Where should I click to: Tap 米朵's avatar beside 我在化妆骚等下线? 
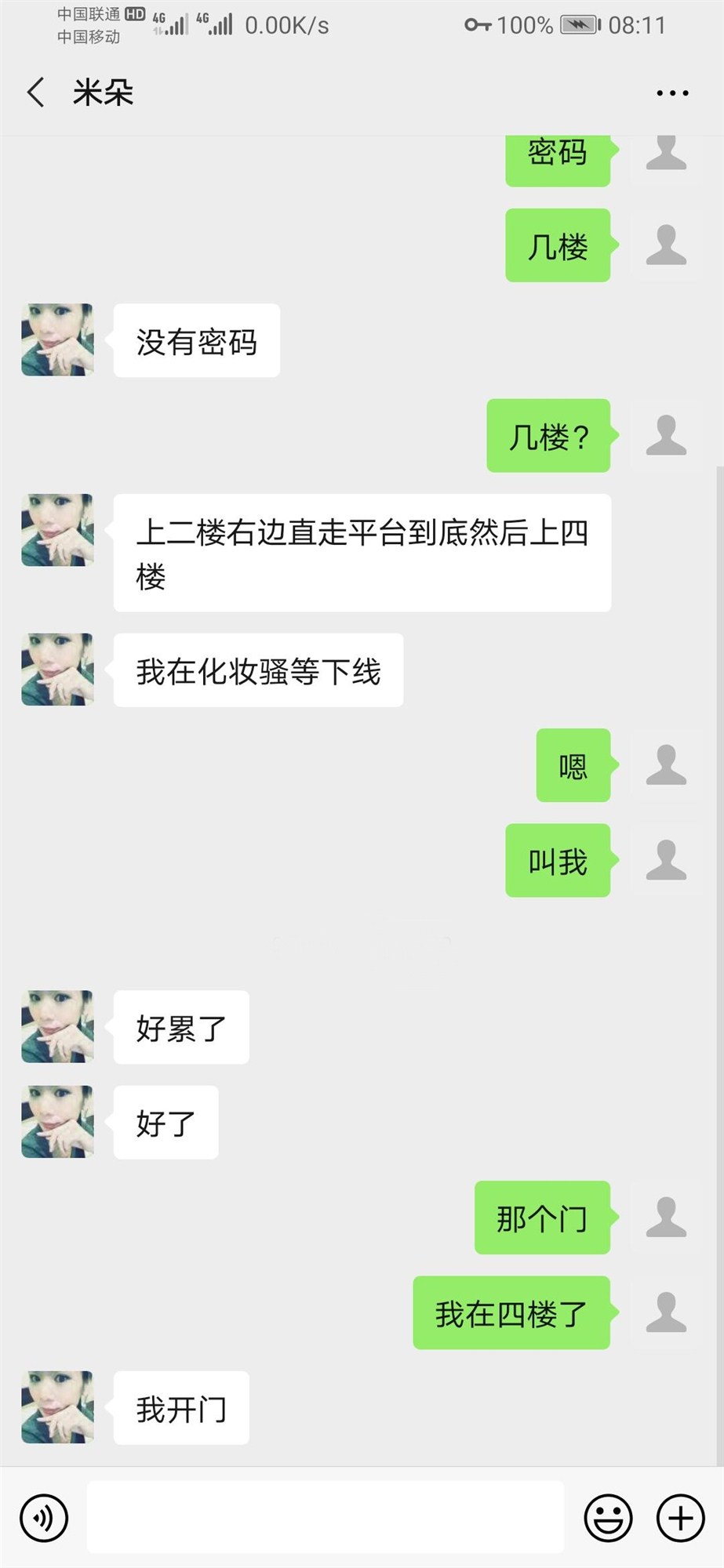[x=56, y=670]
